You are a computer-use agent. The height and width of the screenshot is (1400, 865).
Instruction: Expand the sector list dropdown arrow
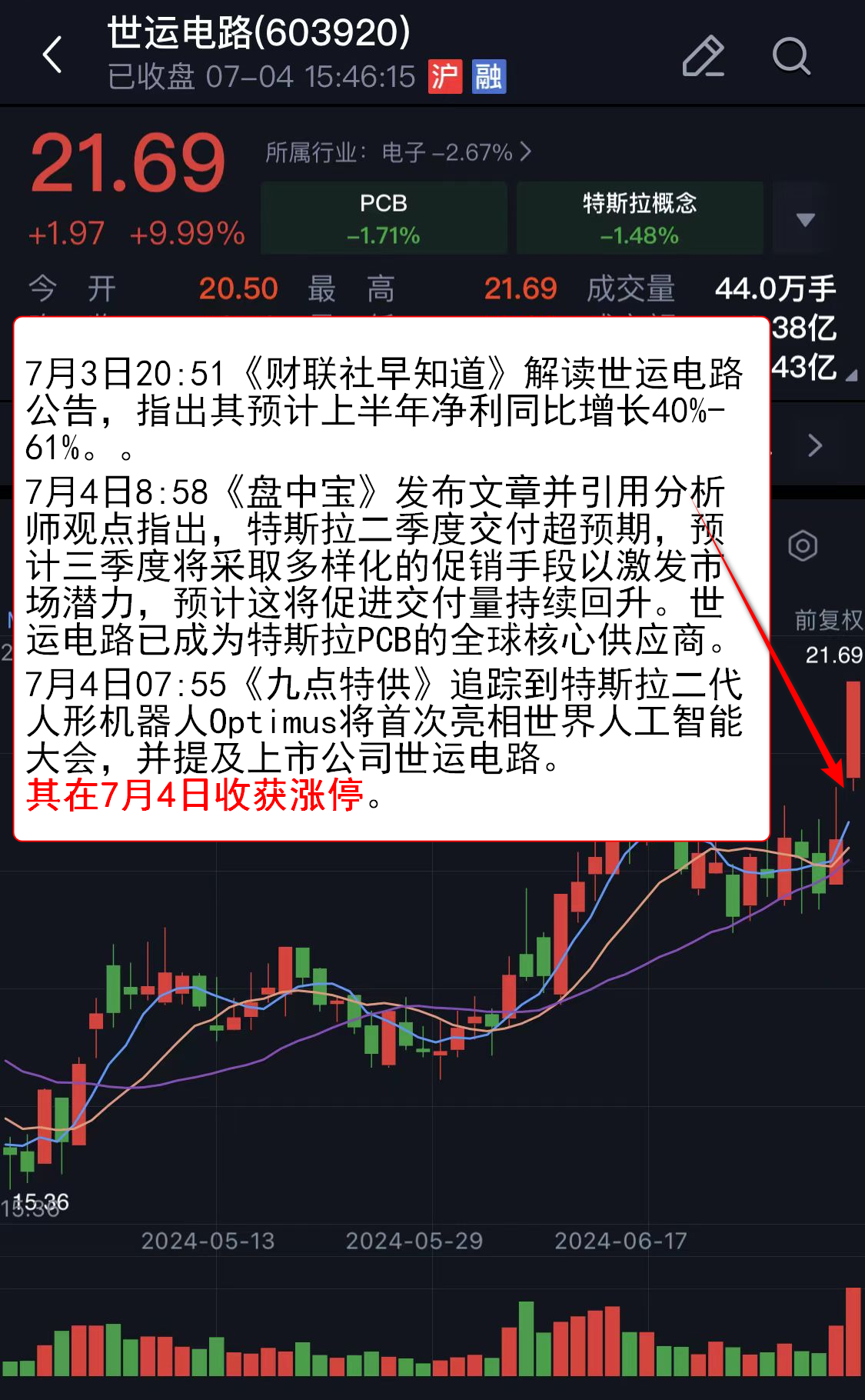tap(805, 220)
